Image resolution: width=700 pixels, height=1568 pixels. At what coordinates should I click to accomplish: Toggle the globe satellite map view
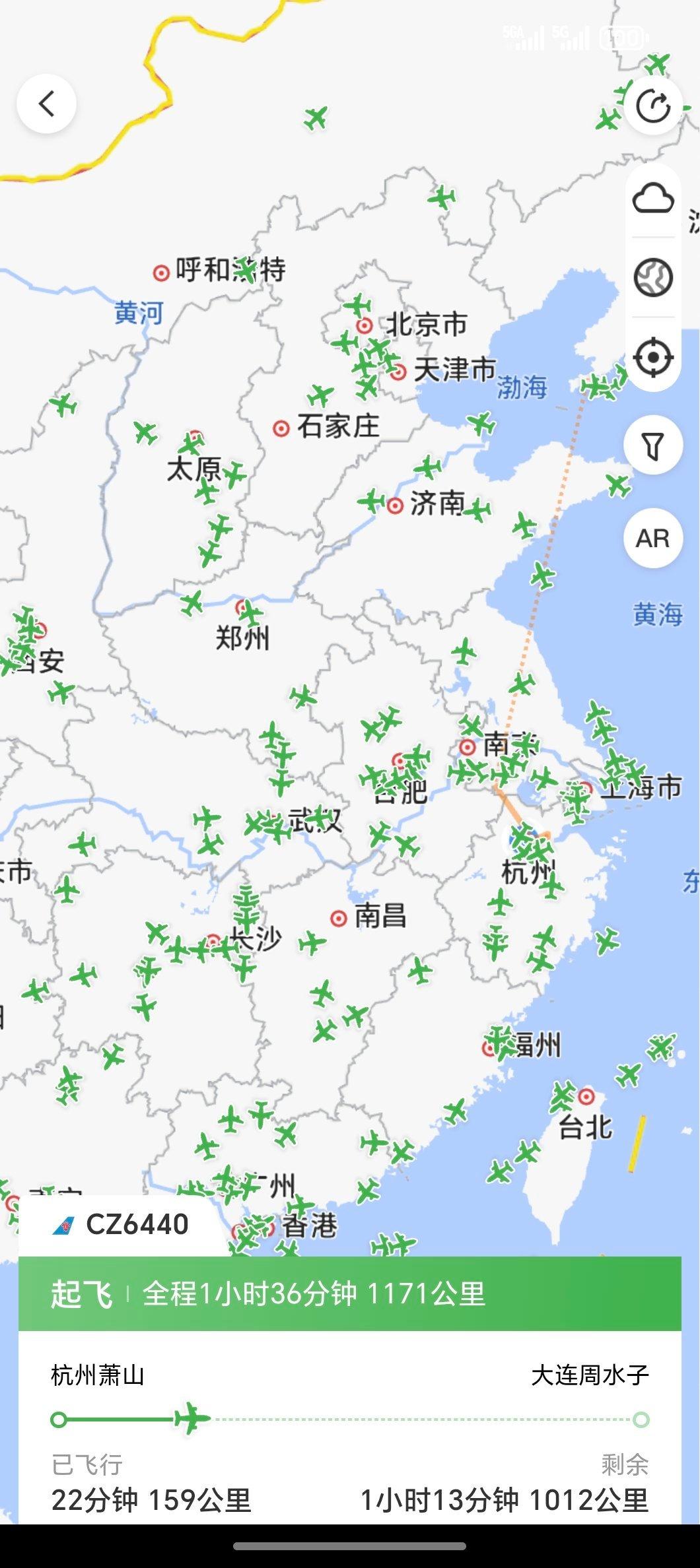tap(654, 273)
